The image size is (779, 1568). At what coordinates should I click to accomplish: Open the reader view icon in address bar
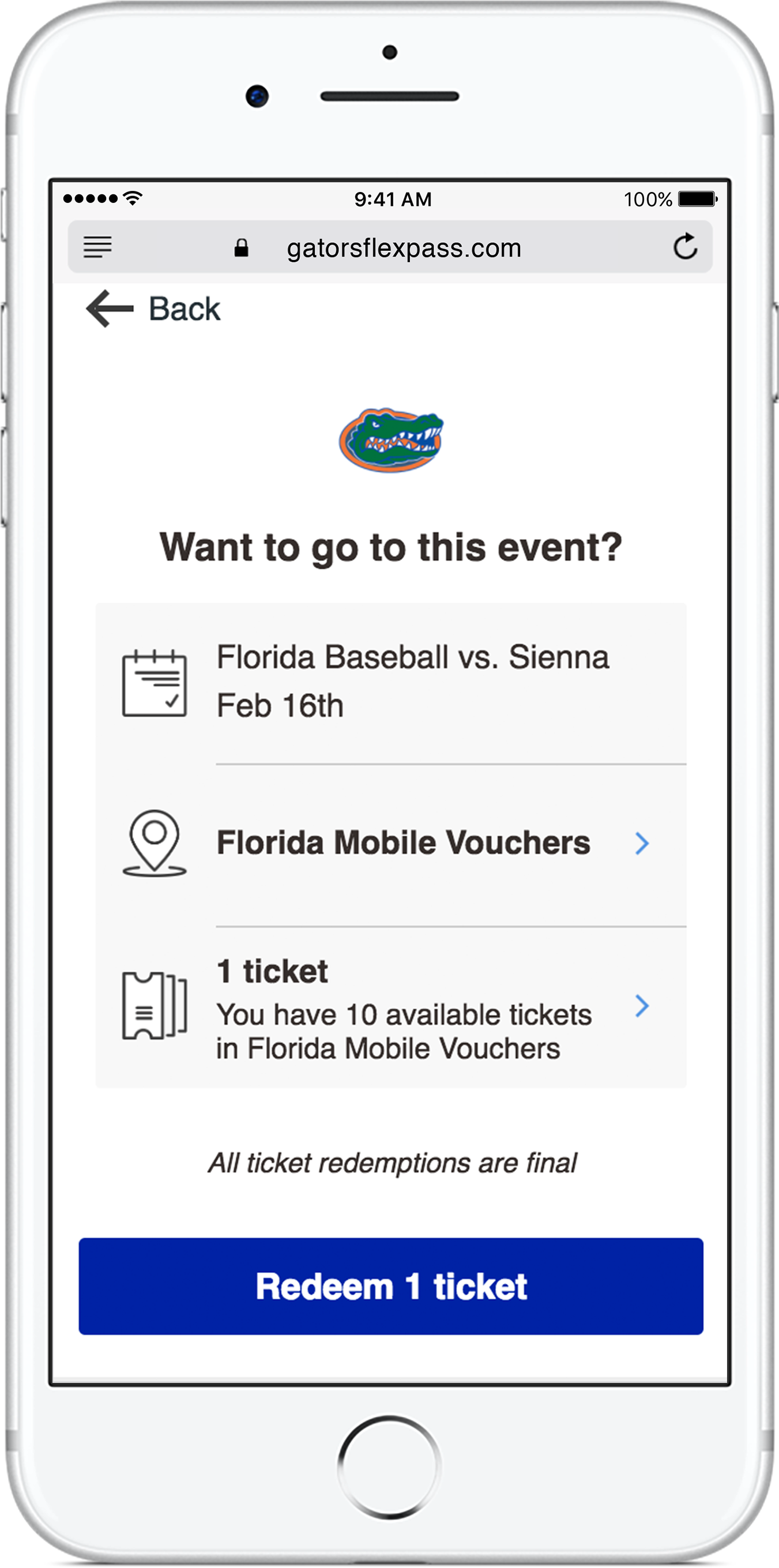[x=97, y=247]
